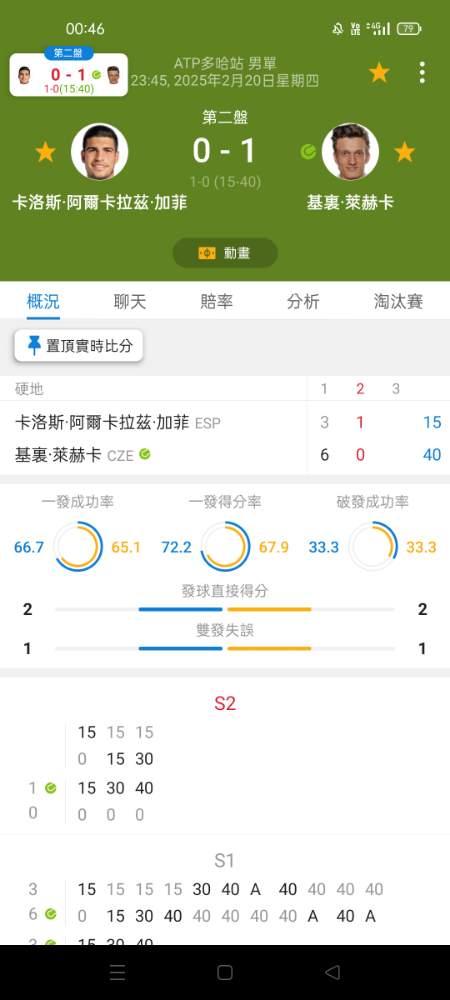This screenshot has width=450, height=1000.
Task: Tap the star next to 卡洛斯·阿爾卡拉茲·加菲
Action: click(x=45, y=152)
